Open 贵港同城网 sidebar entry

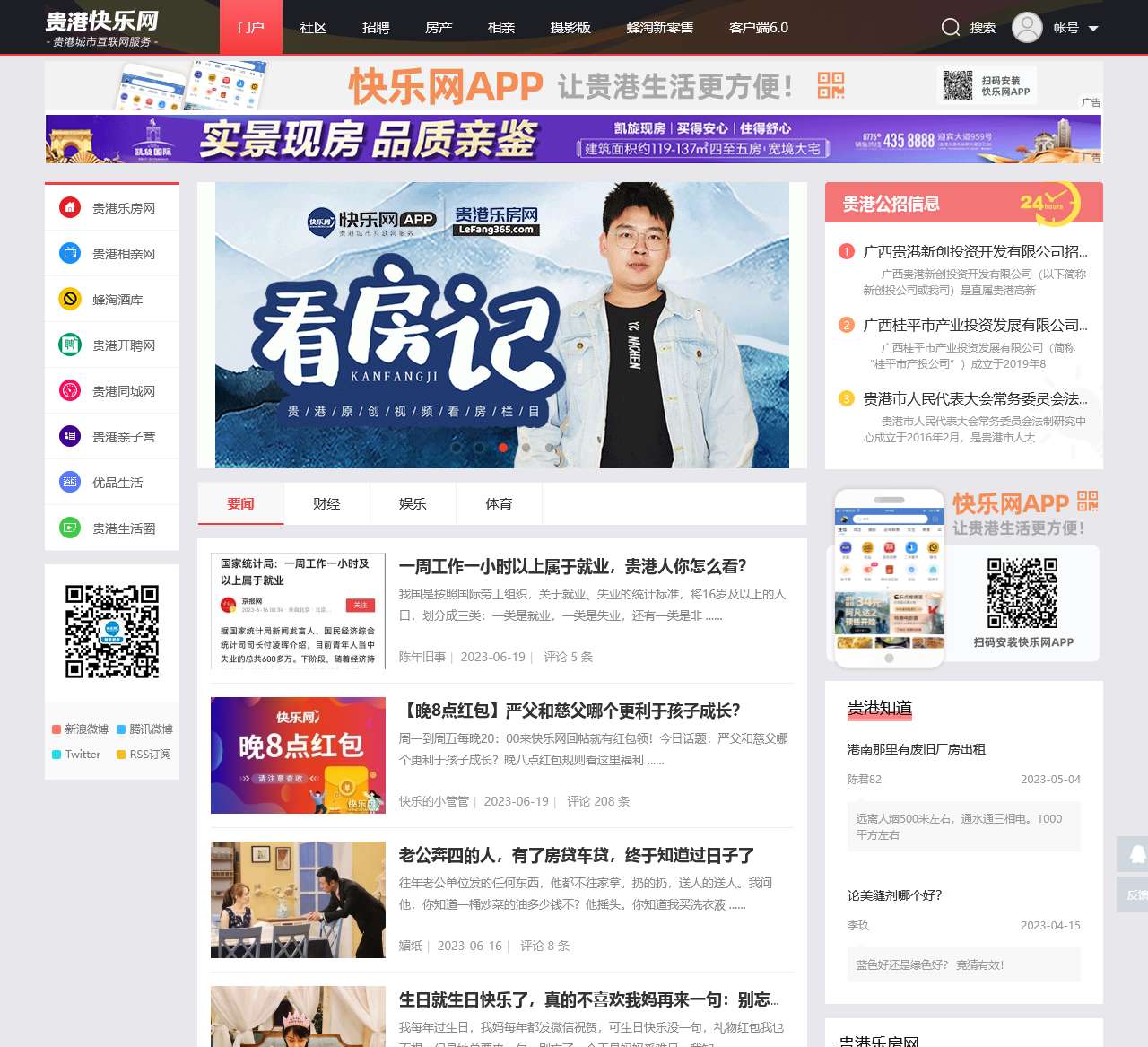pos(123,391)
